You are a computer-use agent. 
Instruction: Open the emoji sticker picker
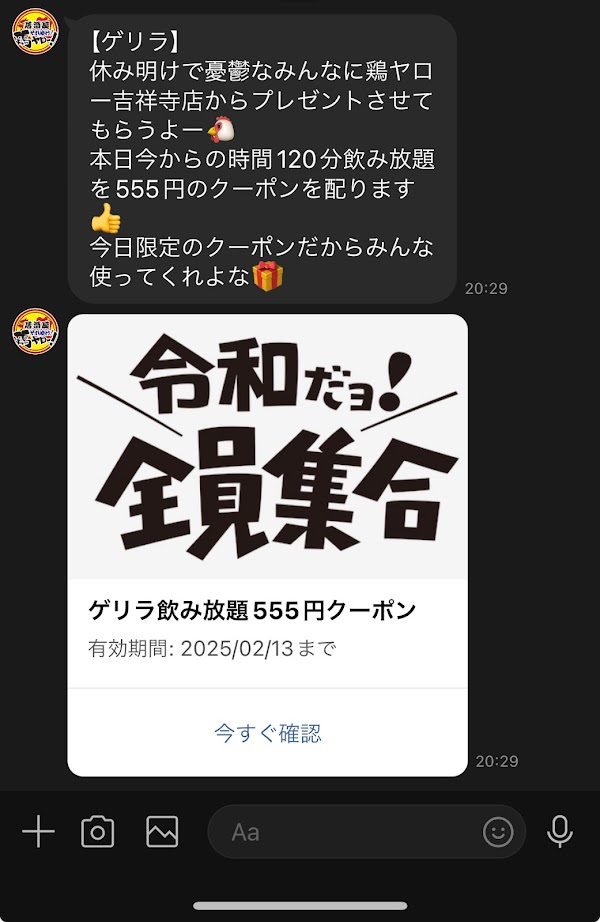tap(497, 831)
